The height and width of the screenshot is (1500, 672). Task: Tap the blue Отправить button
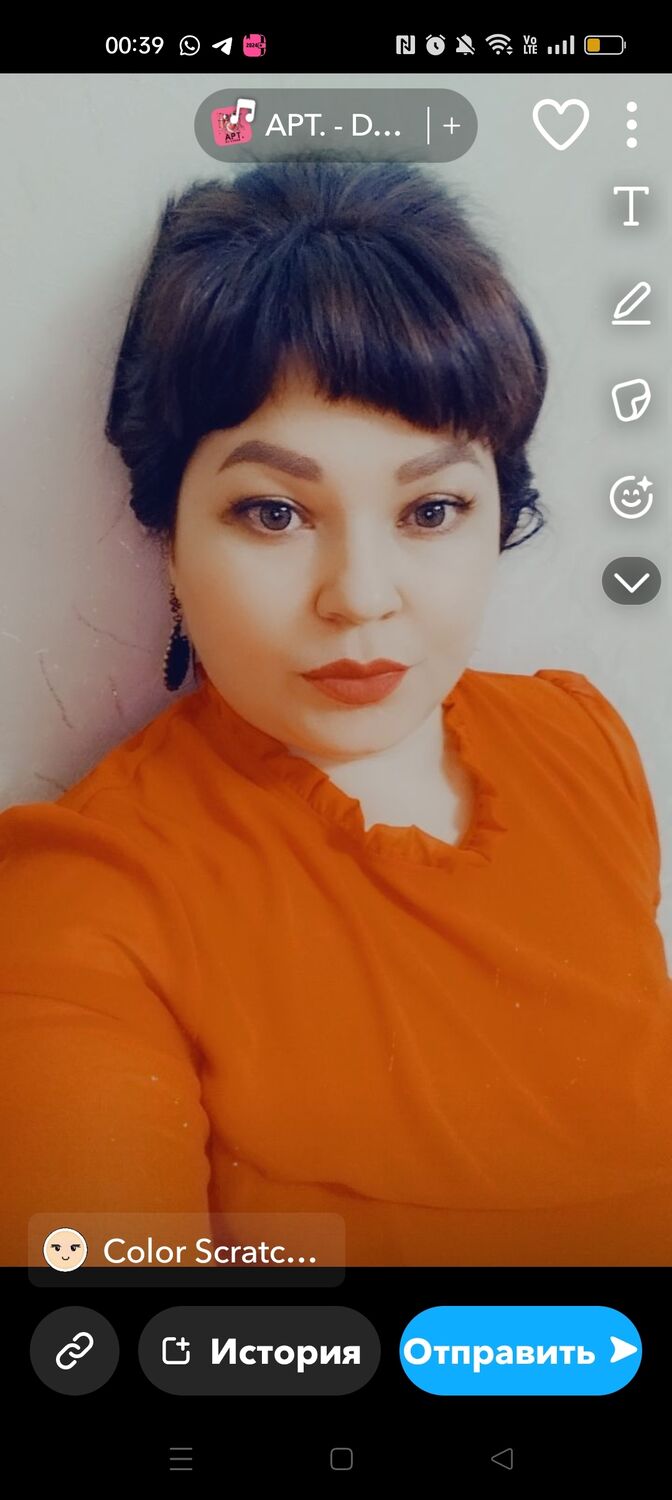[520, 1351]
